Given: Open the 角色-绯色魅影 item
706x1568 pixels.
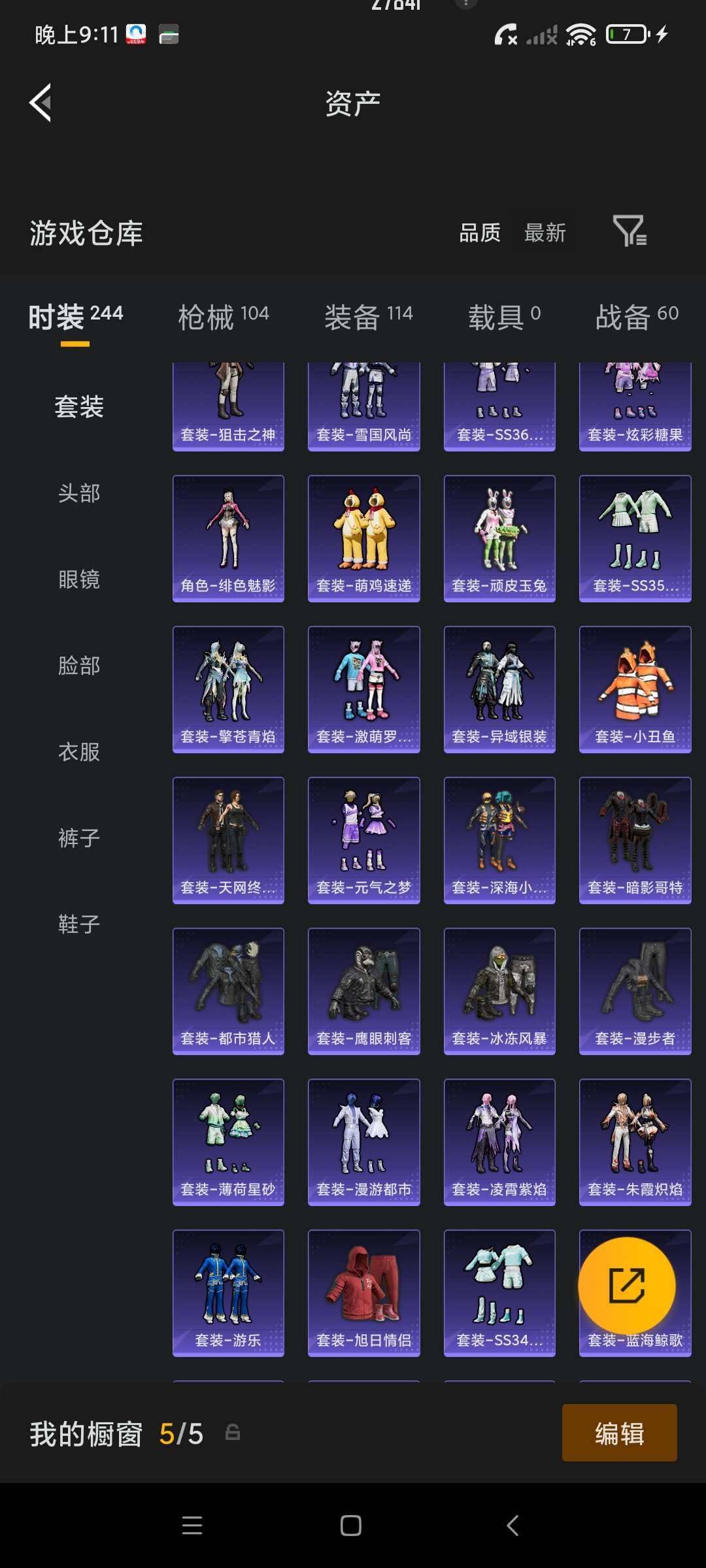Looking at the screenshot, I should click(228, 538).
